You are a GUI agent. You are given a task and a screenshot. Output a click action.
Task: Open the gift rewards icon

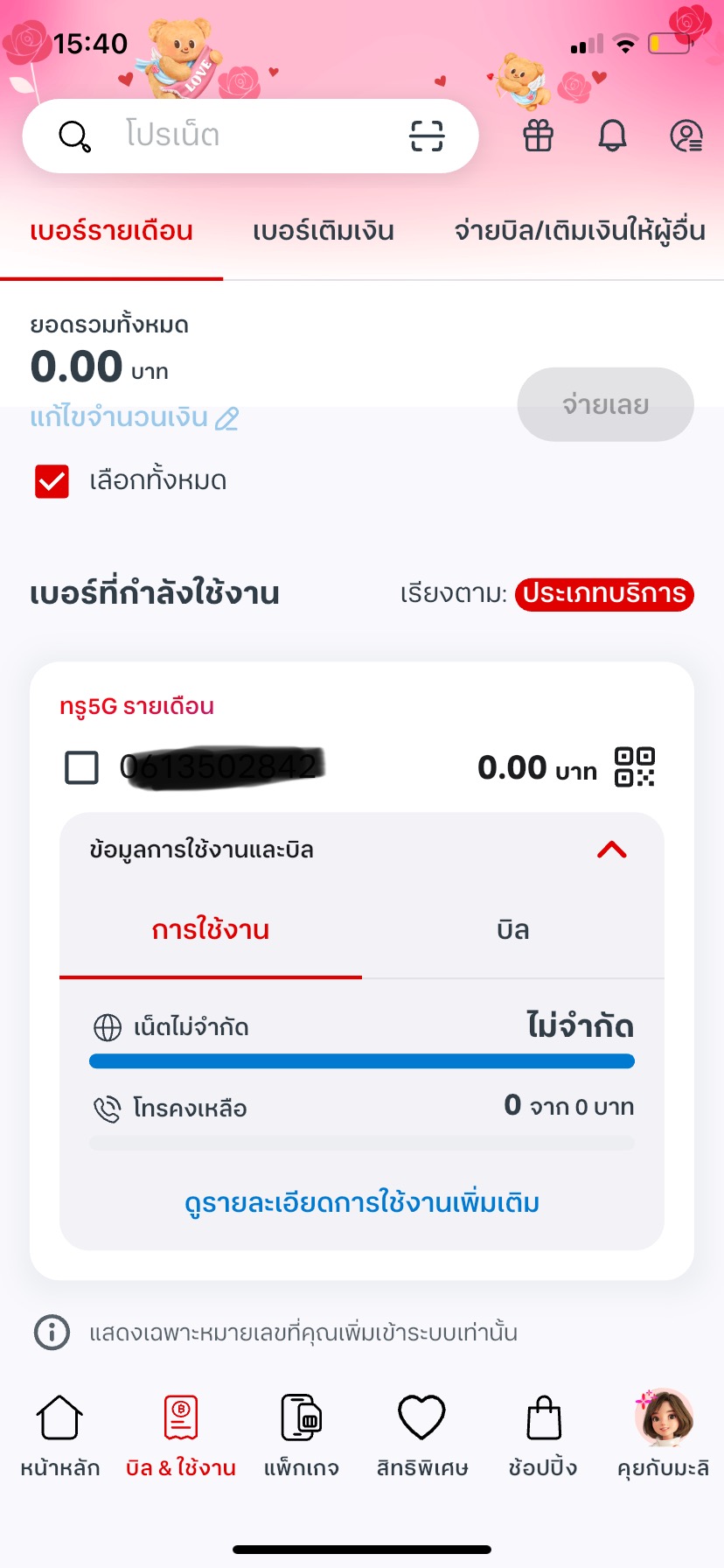pos(539,136)
